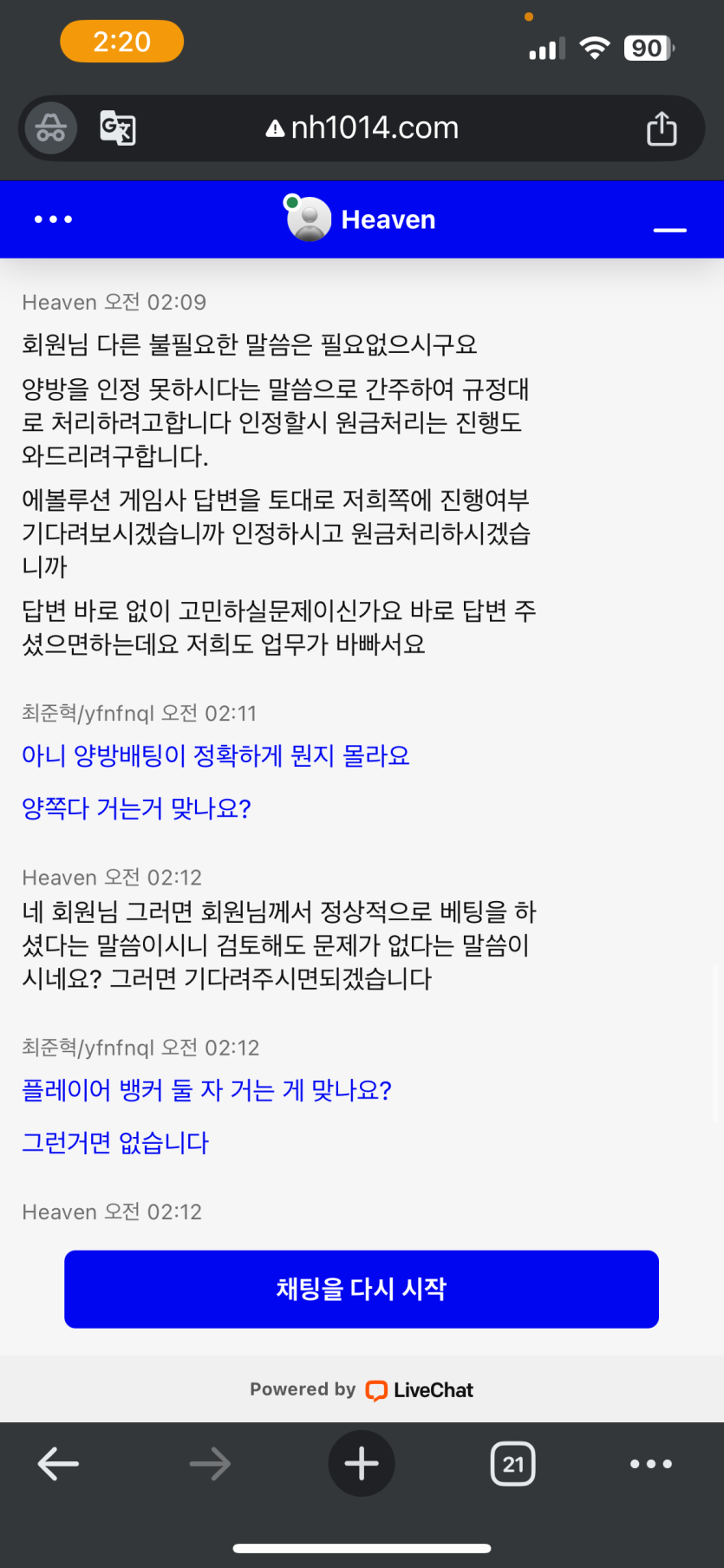Translate the page with the translate icon
The width and height of the screenshot is (724, 1568).
pyautogui.click(x=118, y=128)
